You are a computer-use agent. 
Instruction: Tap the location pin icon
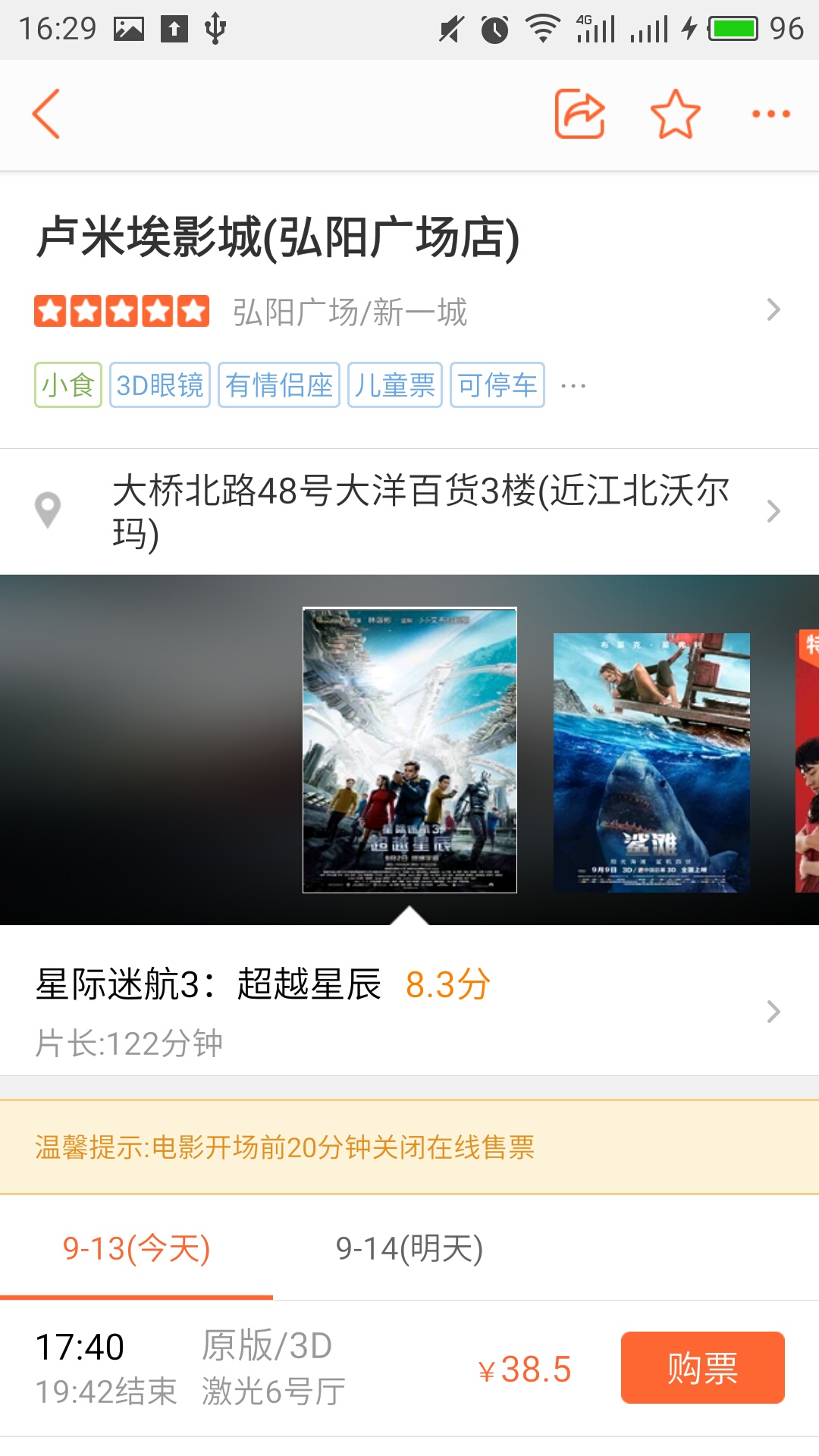click(x=50, y=510)
